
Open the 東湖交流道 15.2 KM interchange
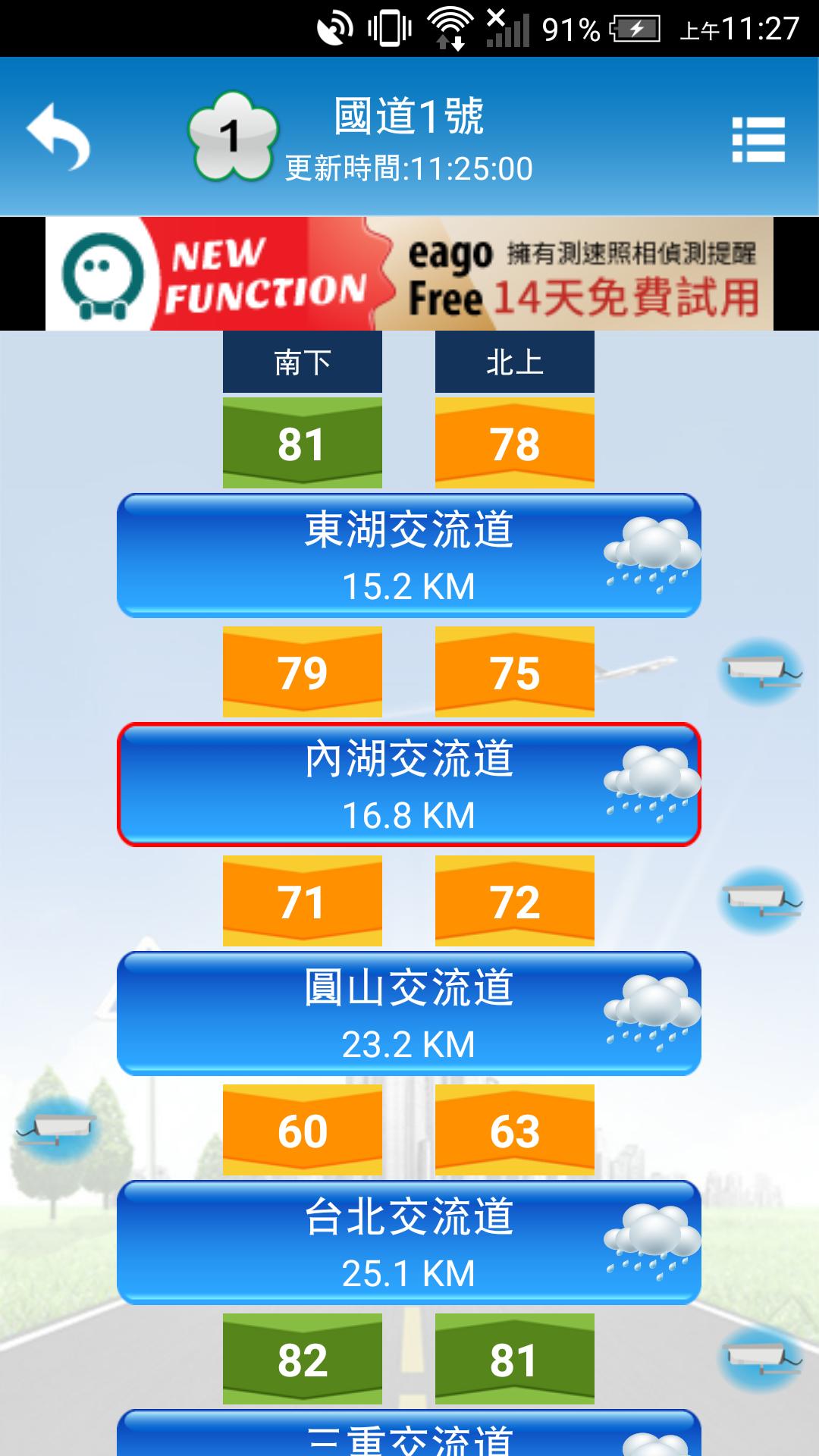(x=409, y=556)
